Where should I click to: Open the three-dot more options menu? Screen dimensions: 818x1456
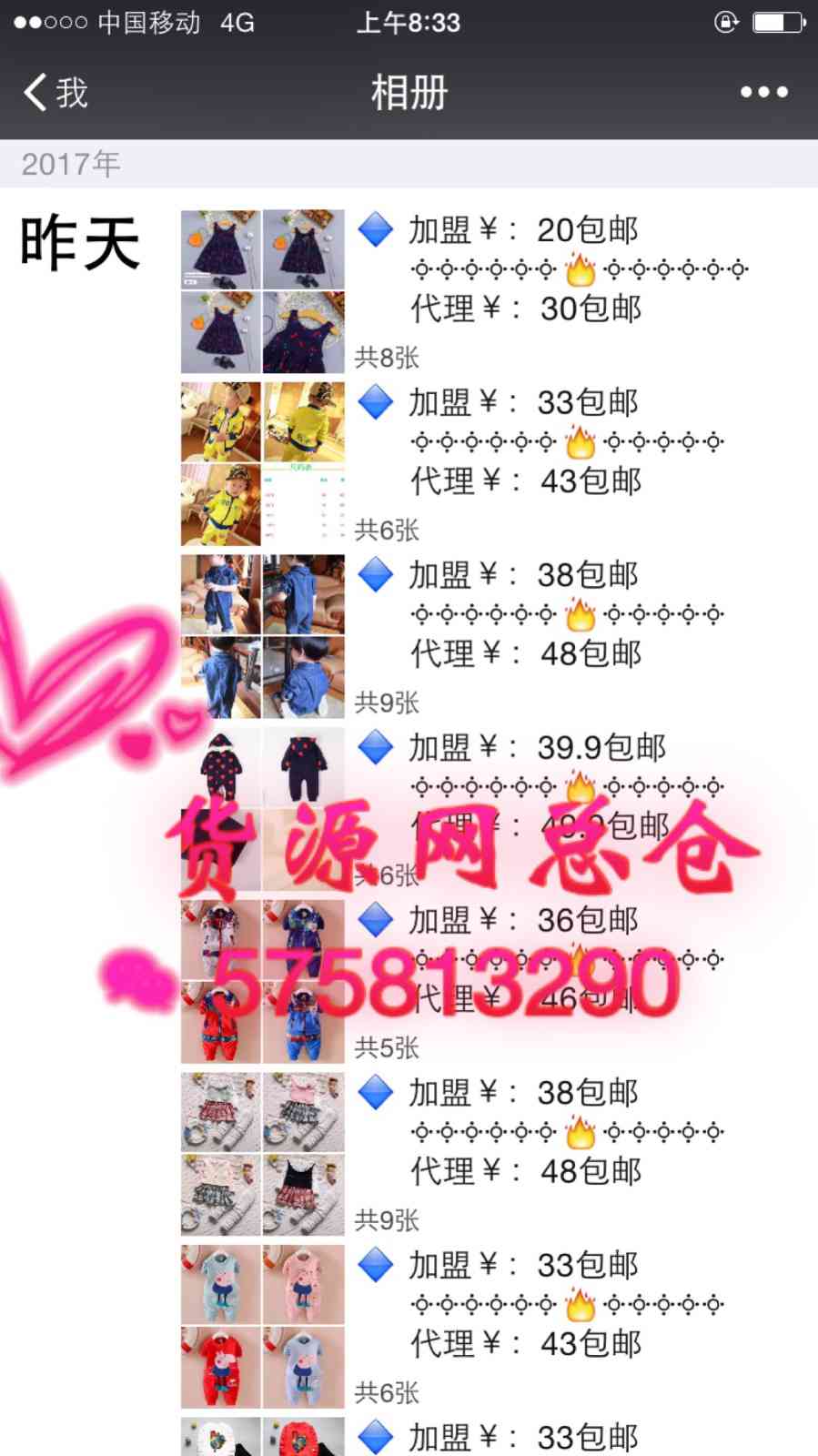[x=763, y=92]
